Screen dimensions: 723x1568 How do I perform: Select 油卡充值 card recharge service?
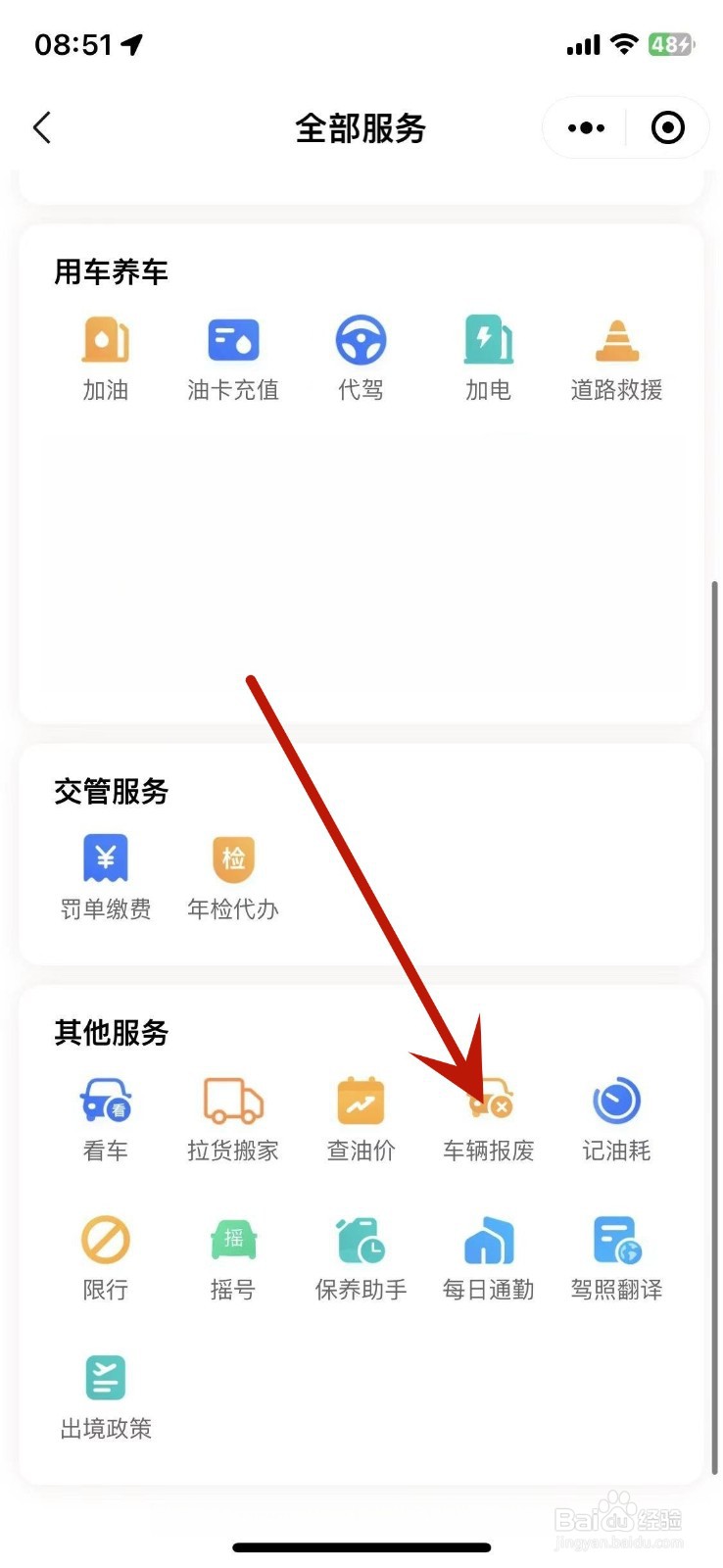coord(232,353)
